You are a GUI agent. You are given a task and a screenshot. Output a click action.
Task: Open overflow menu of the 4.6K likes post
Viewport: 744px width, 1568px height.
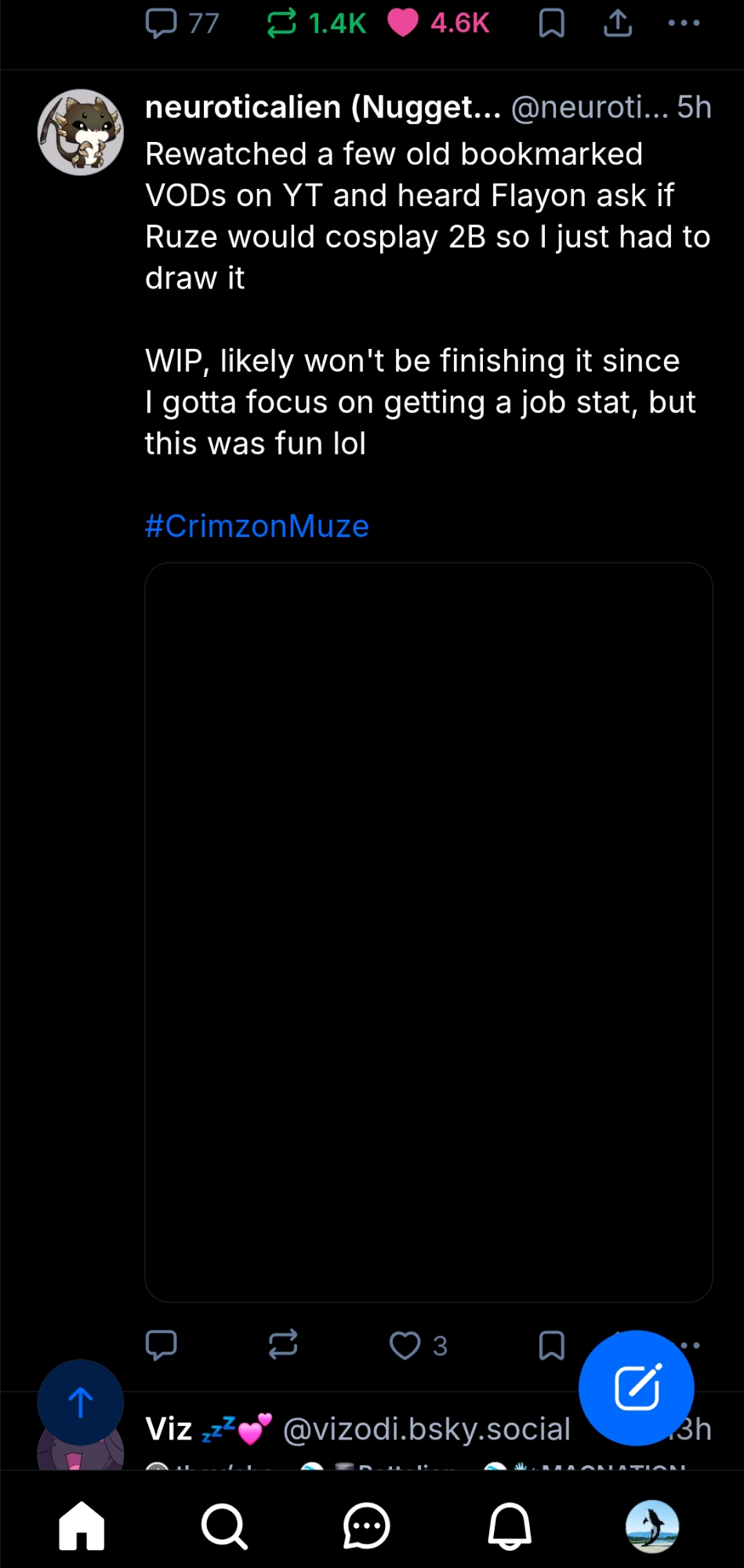[x=684, y=24]
